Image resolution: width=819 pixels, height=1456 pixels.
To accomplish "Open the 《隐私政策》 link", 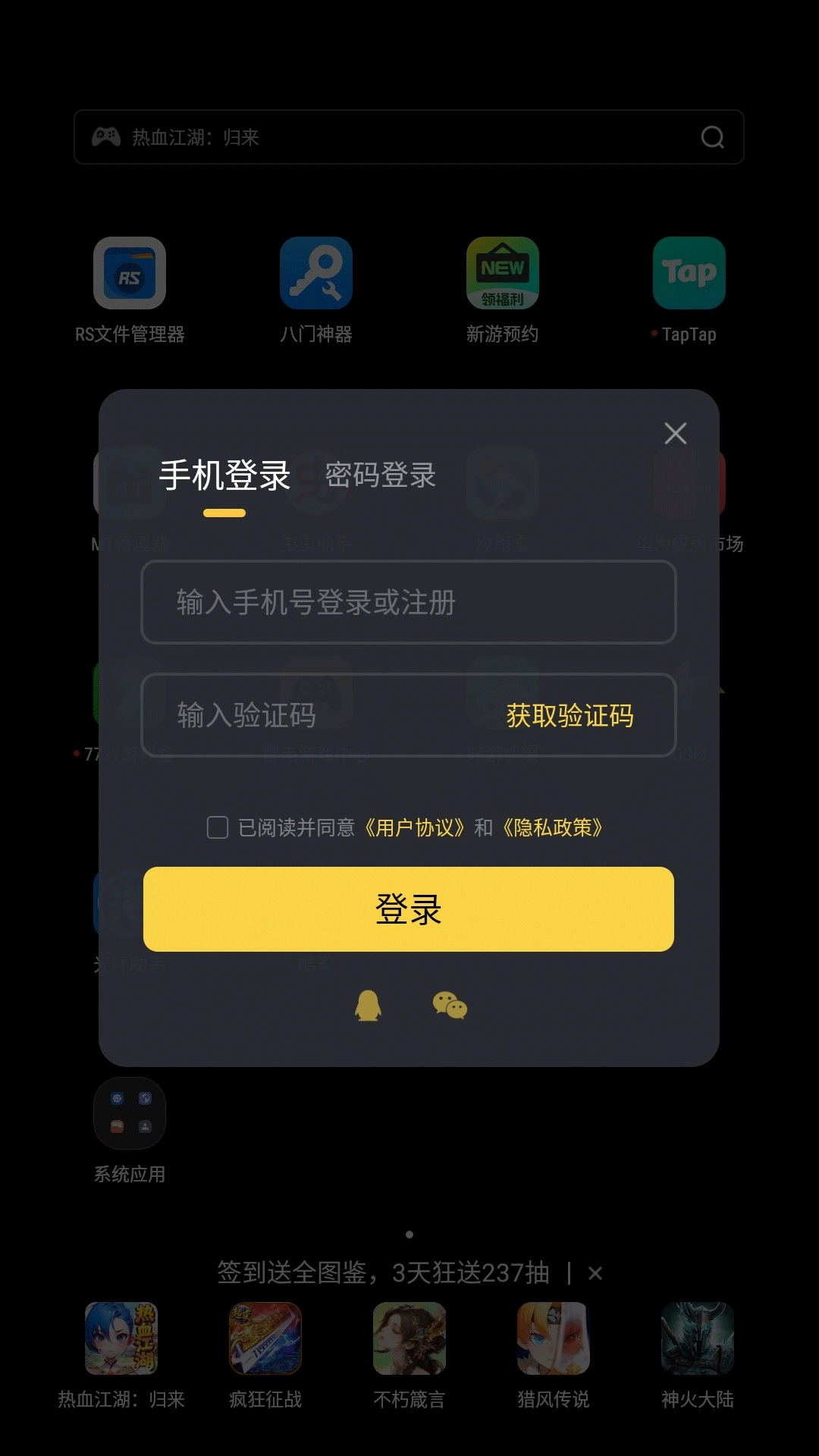I will pos(553,827).
